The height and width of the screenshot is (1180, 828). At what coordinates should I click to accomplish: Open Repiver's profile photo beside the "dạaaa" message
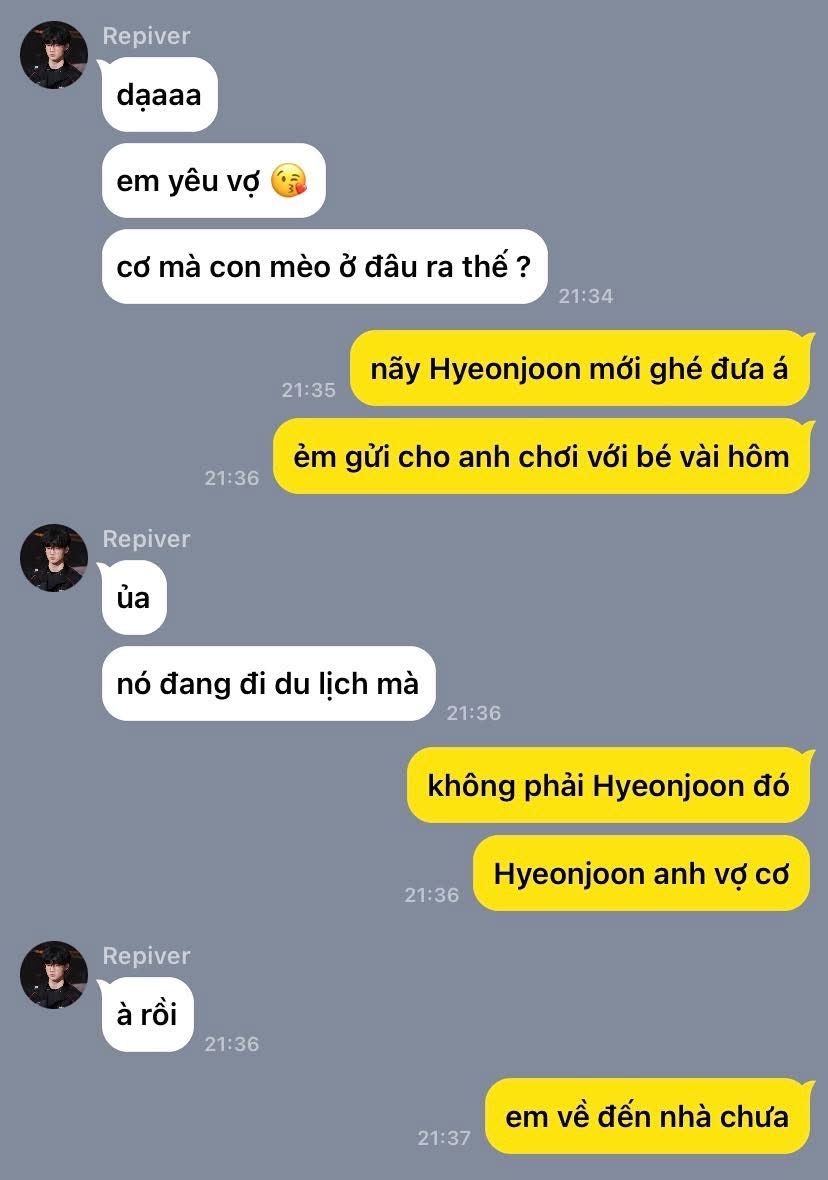[x=53, y=55]
